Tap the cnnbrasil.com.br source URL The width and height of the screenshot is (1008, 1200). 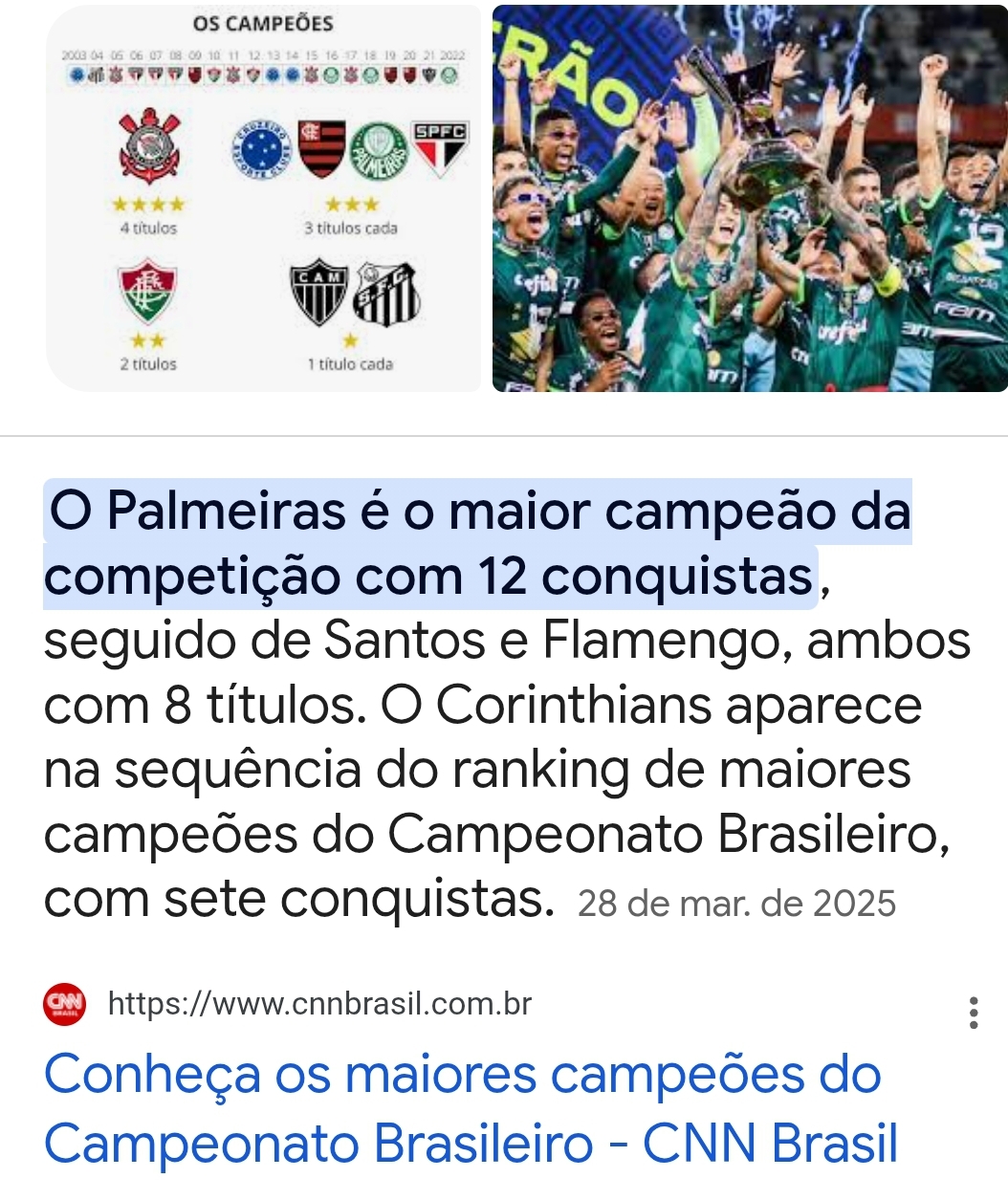[x=319, y=1004]
